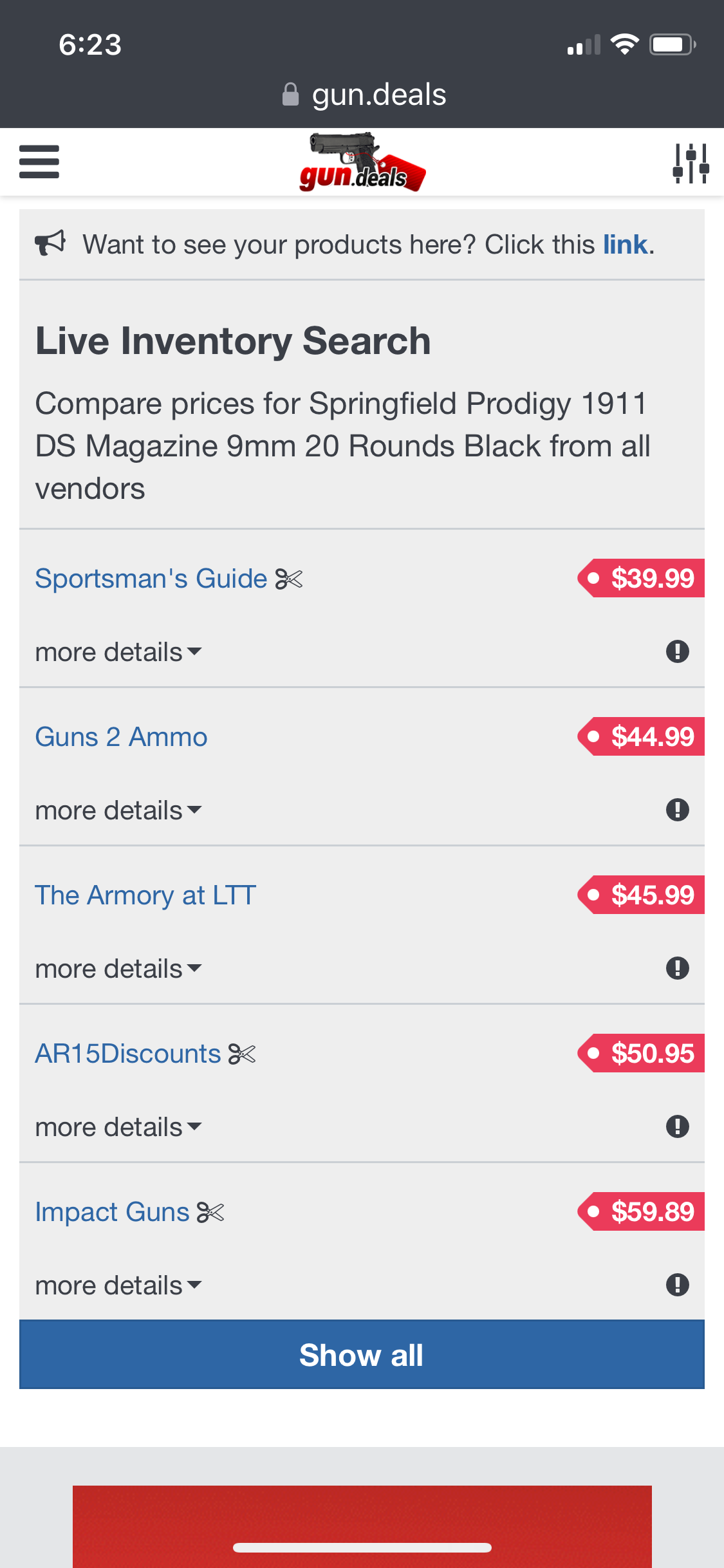Tap the alert icon for Guns 2 Ammo
The height and width of the screenshot is (1568, 724).
[x=677, y=810]
